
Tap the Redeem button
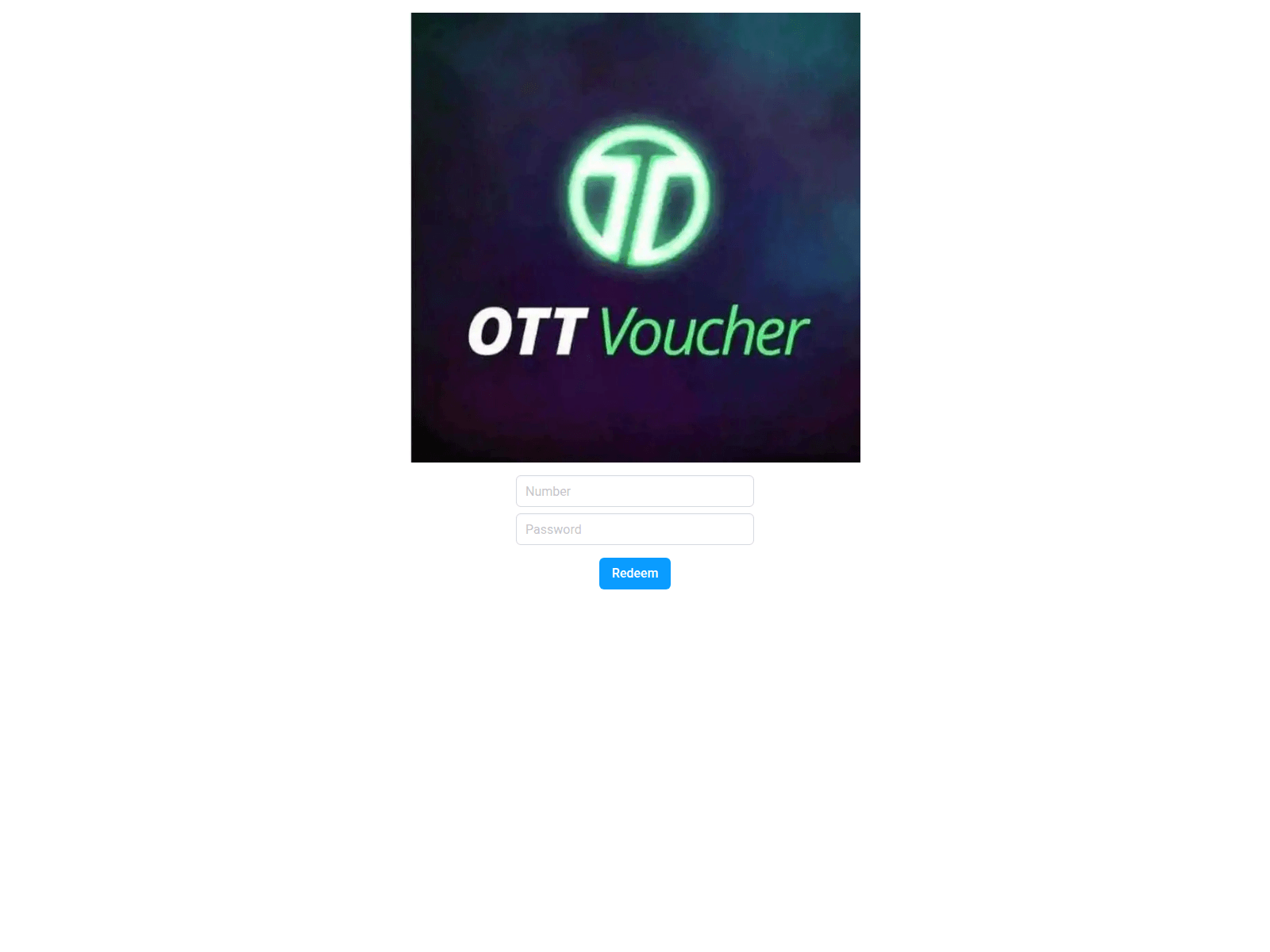(634, 574)
